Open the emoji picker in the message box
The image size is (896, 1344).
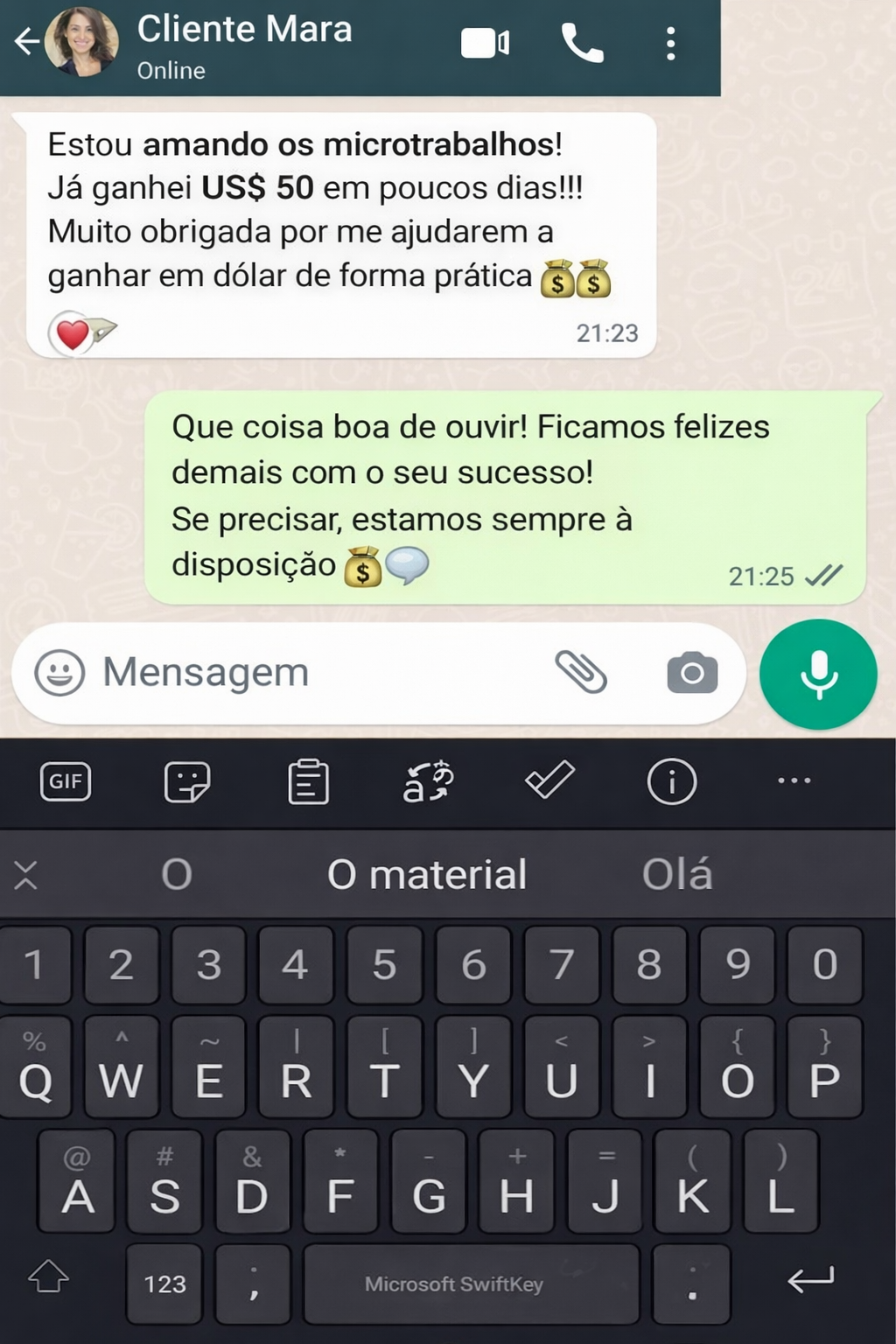[59, 673]
